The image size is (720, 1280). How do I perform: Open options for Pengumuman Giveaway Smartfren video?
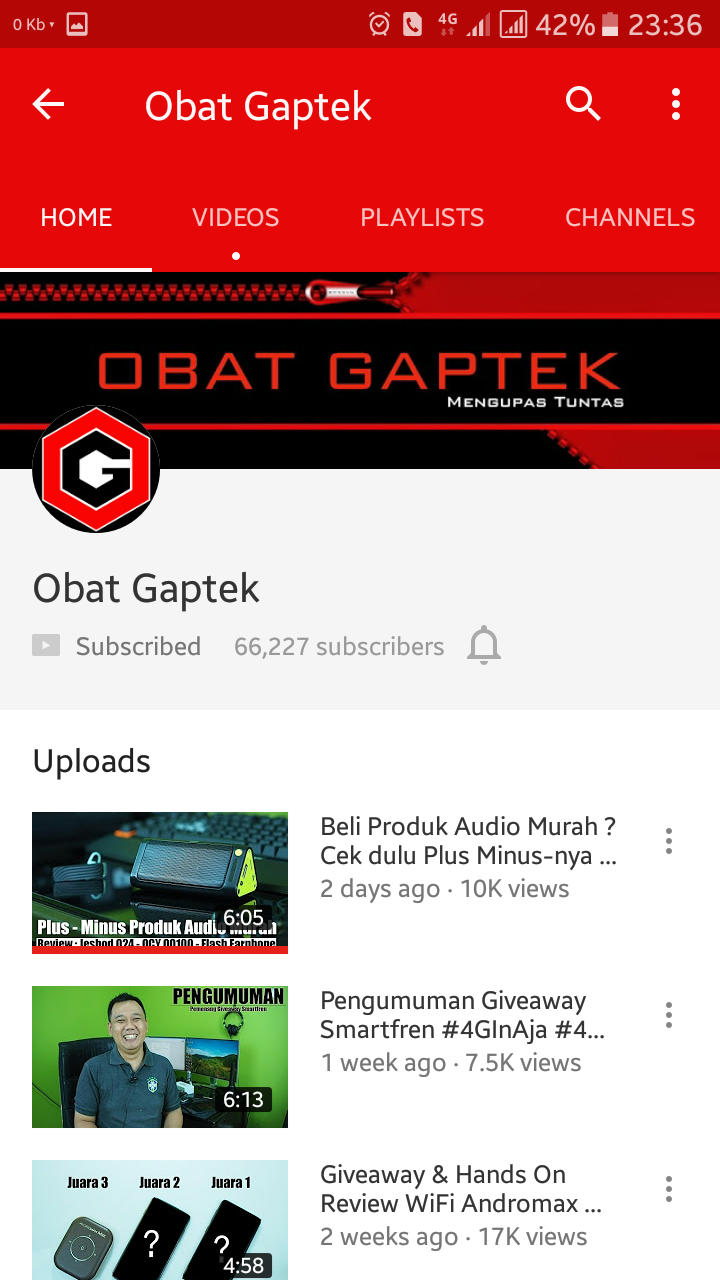tap(669, 1015)
